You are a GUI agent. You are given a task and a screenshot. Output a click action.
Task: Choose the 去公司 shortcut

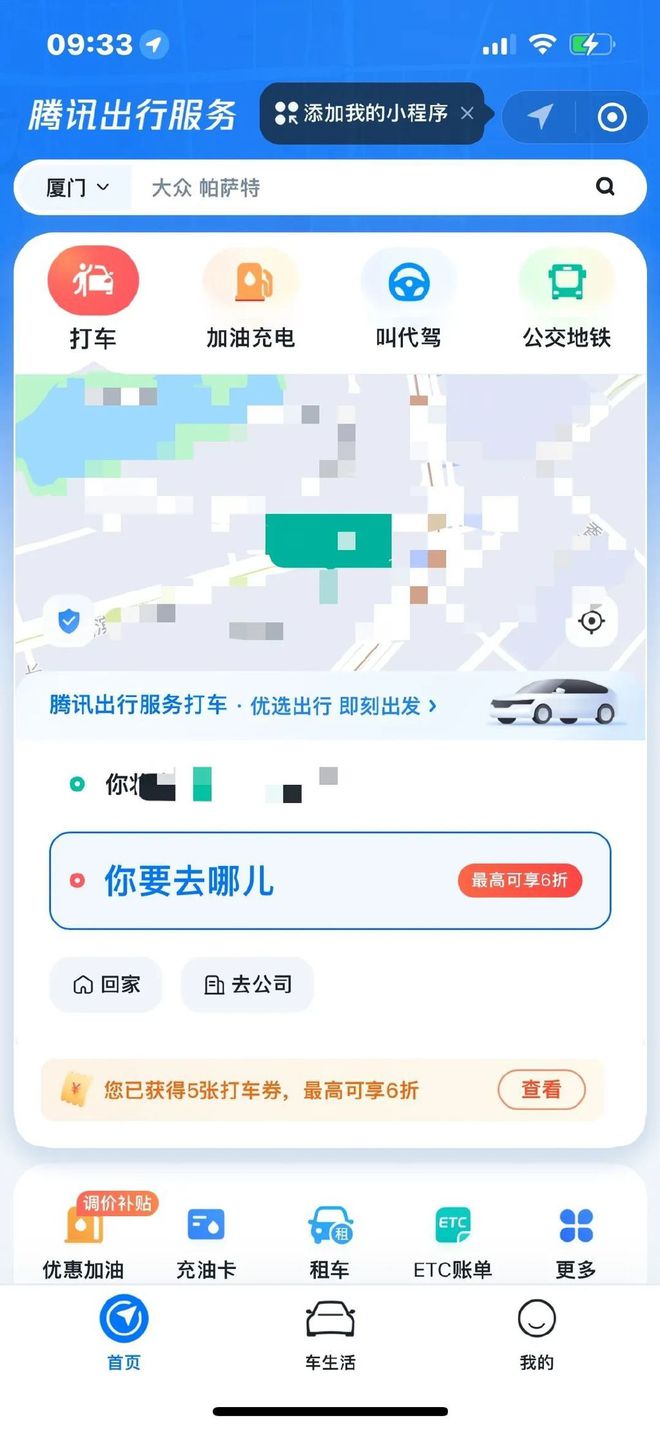pyautogui.click(x=247, y=985)
